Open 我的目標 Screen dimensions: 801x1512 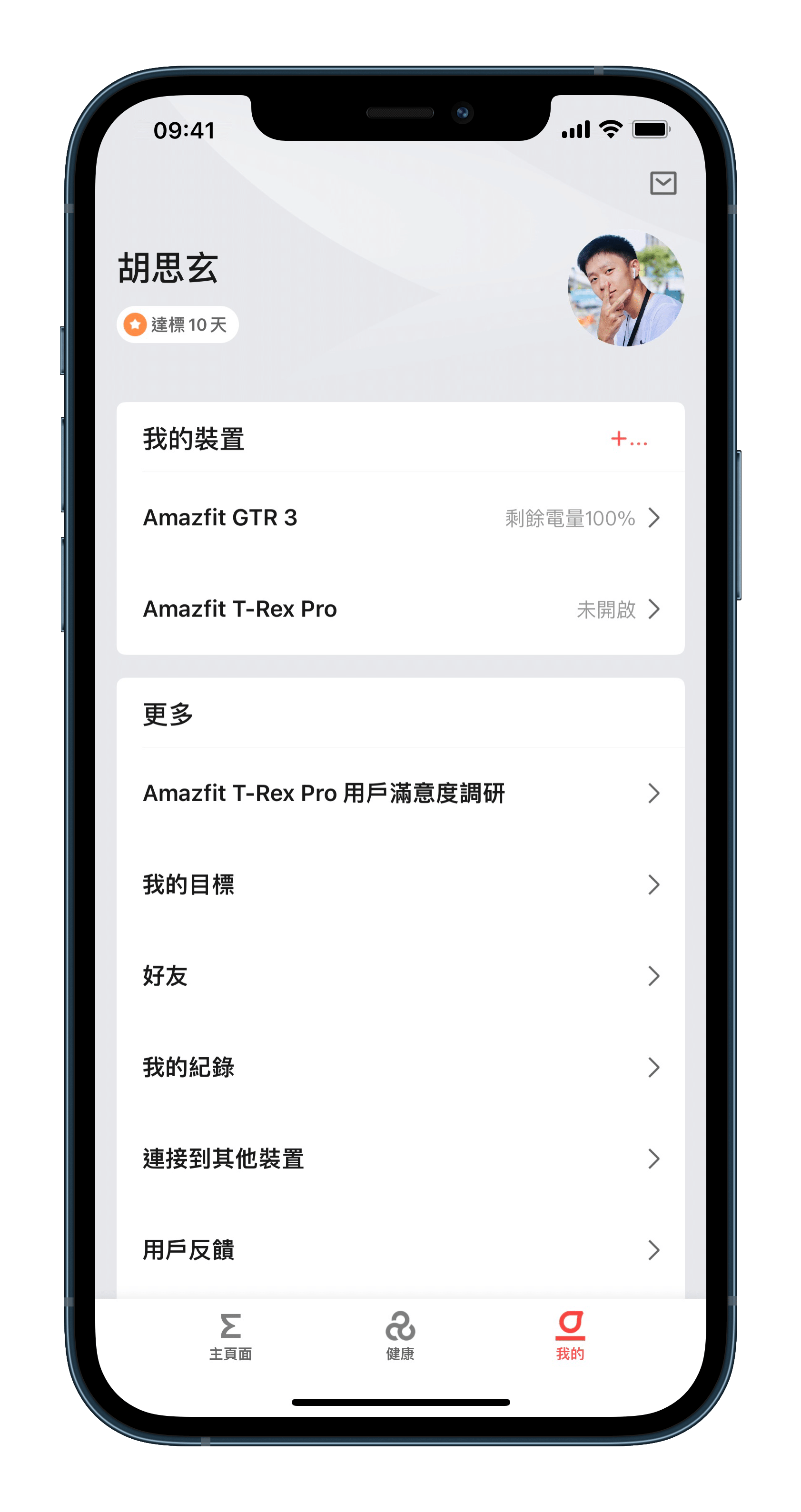(x=401, y=884)
